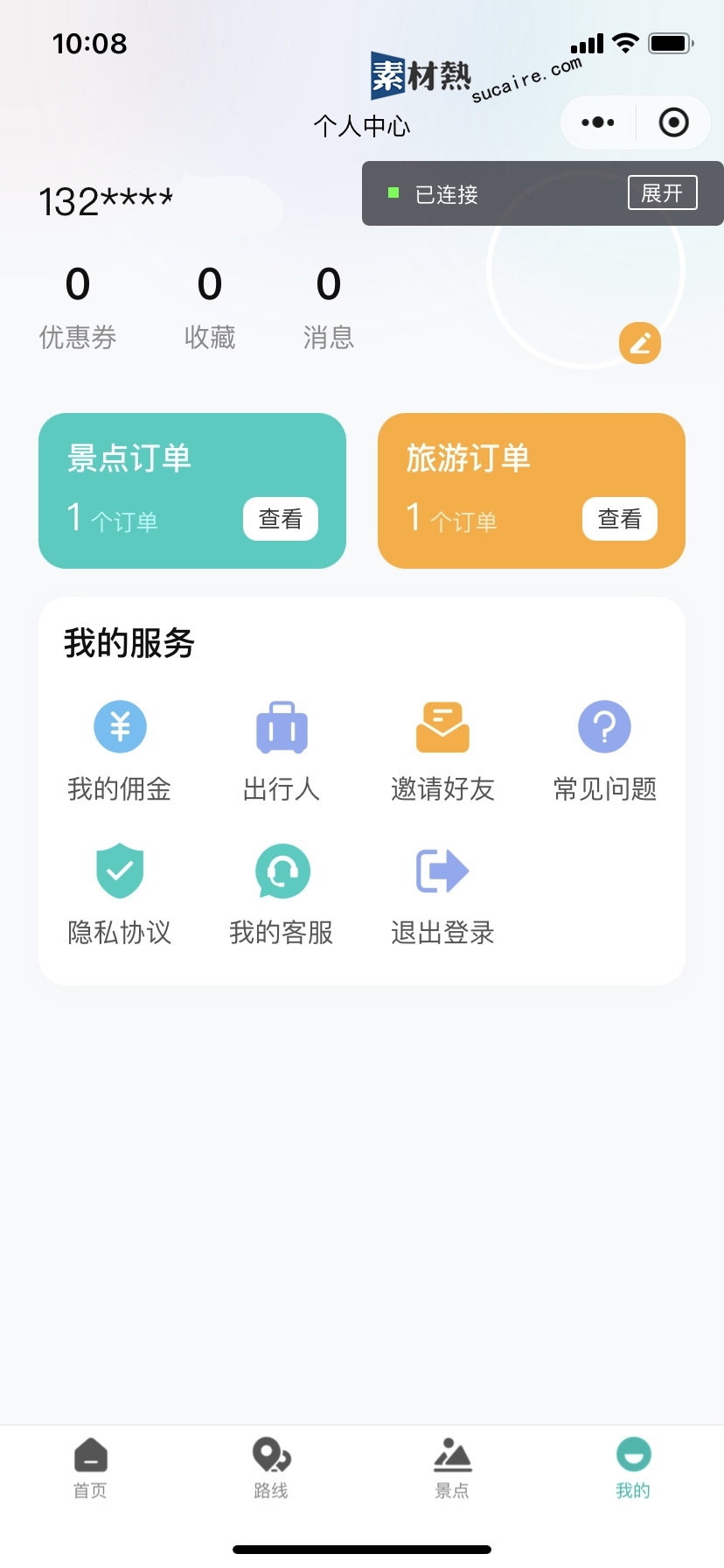Switch to the 首页 home tab
This screenshot has height=1568, width=724.
(90, 1468)
